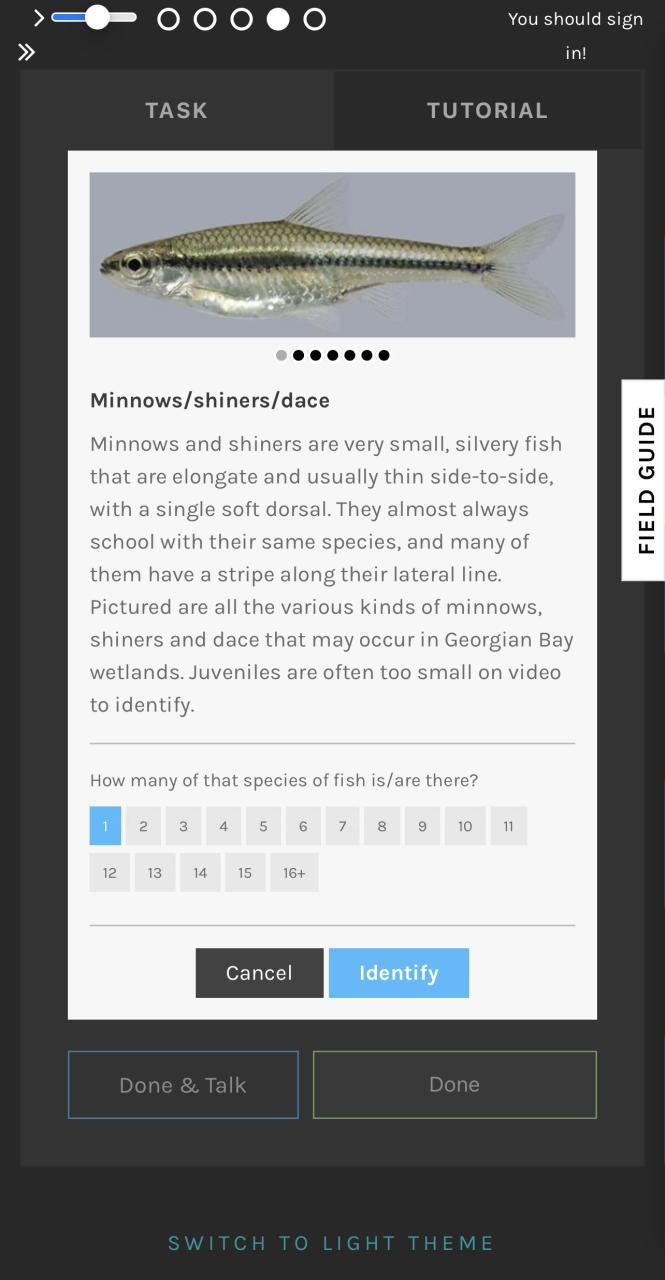Screen dimensions: 665x1280
Task: Pick 2 for the number of fish
Action: point(143,826)
